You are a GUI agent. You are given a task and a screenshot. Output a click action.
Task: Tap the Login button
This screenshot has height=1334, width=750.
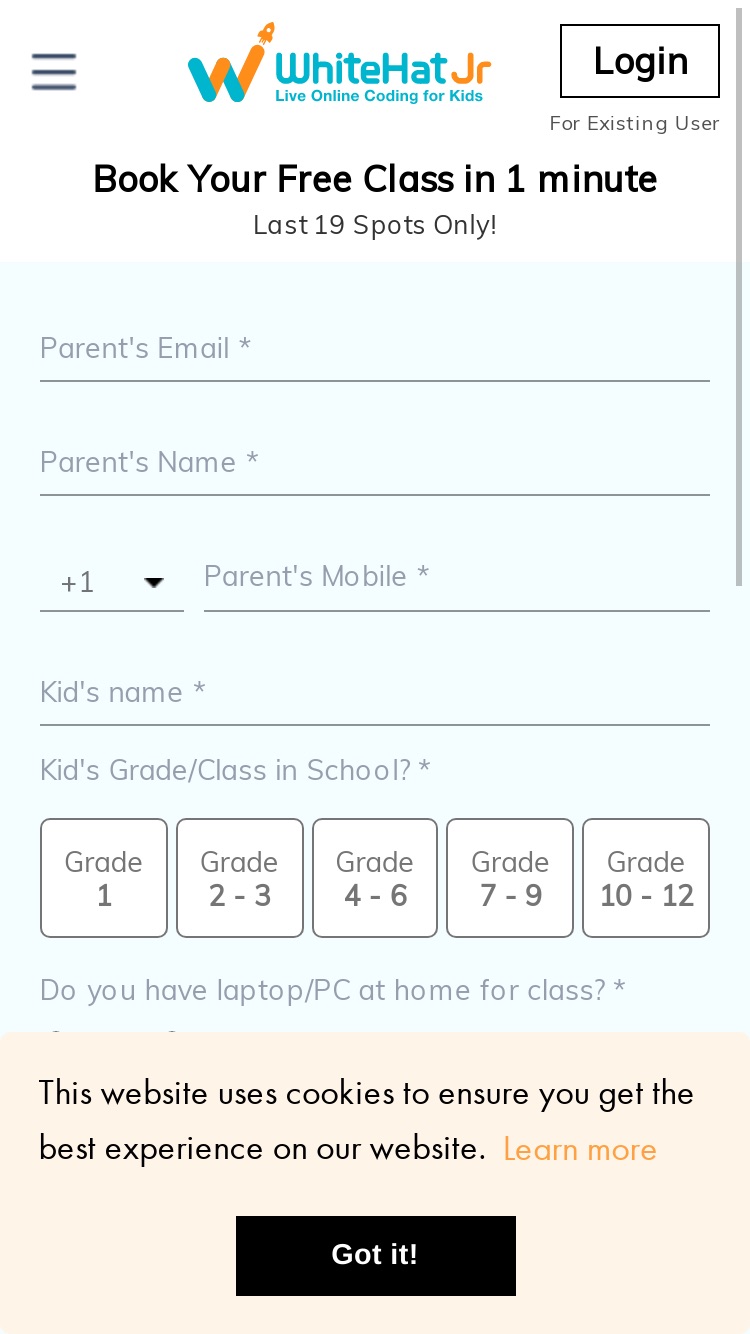640,61
